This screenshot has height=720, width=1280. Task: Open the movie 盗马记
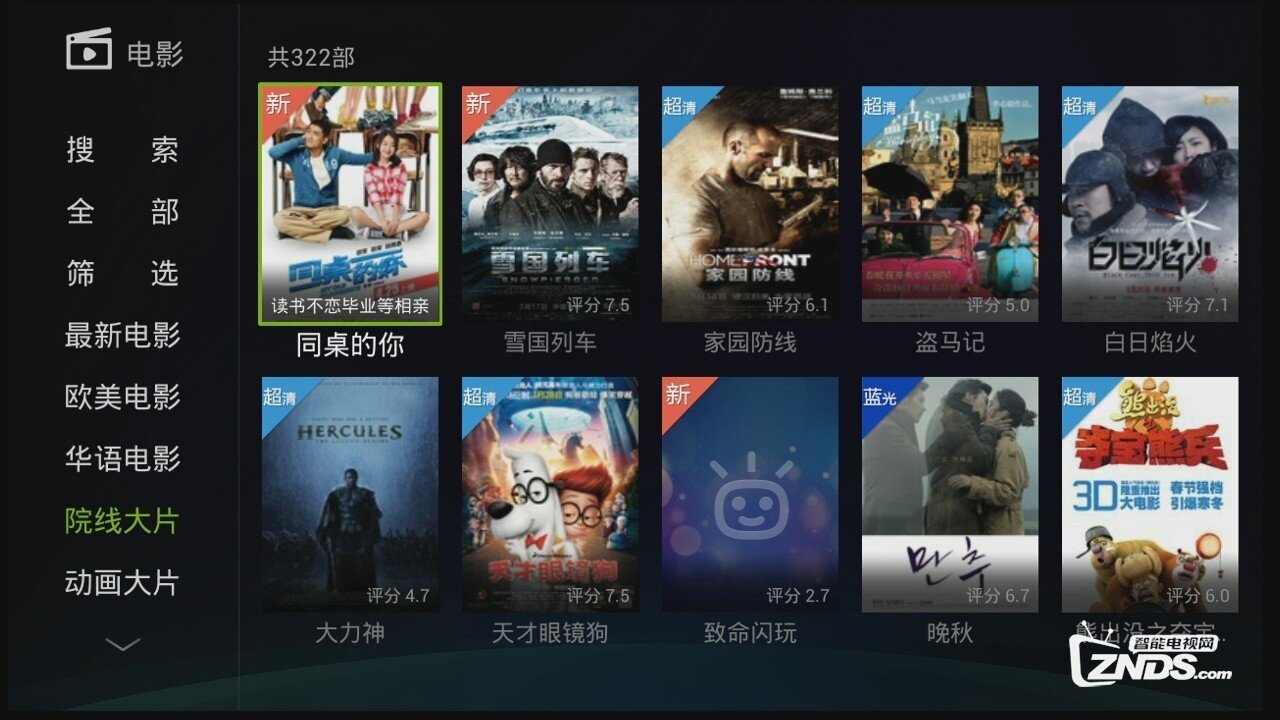950,204
